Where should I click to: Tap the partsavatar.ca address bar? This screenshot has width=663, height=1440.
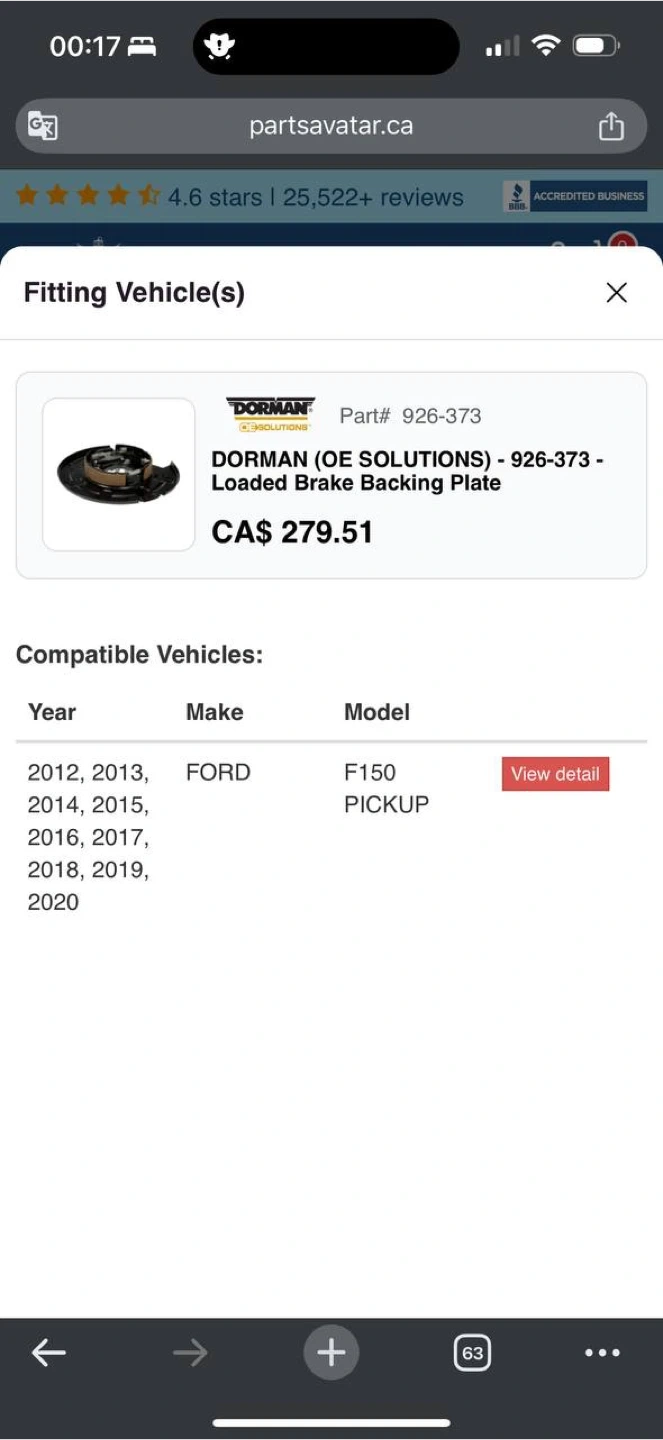pos(330,126)
